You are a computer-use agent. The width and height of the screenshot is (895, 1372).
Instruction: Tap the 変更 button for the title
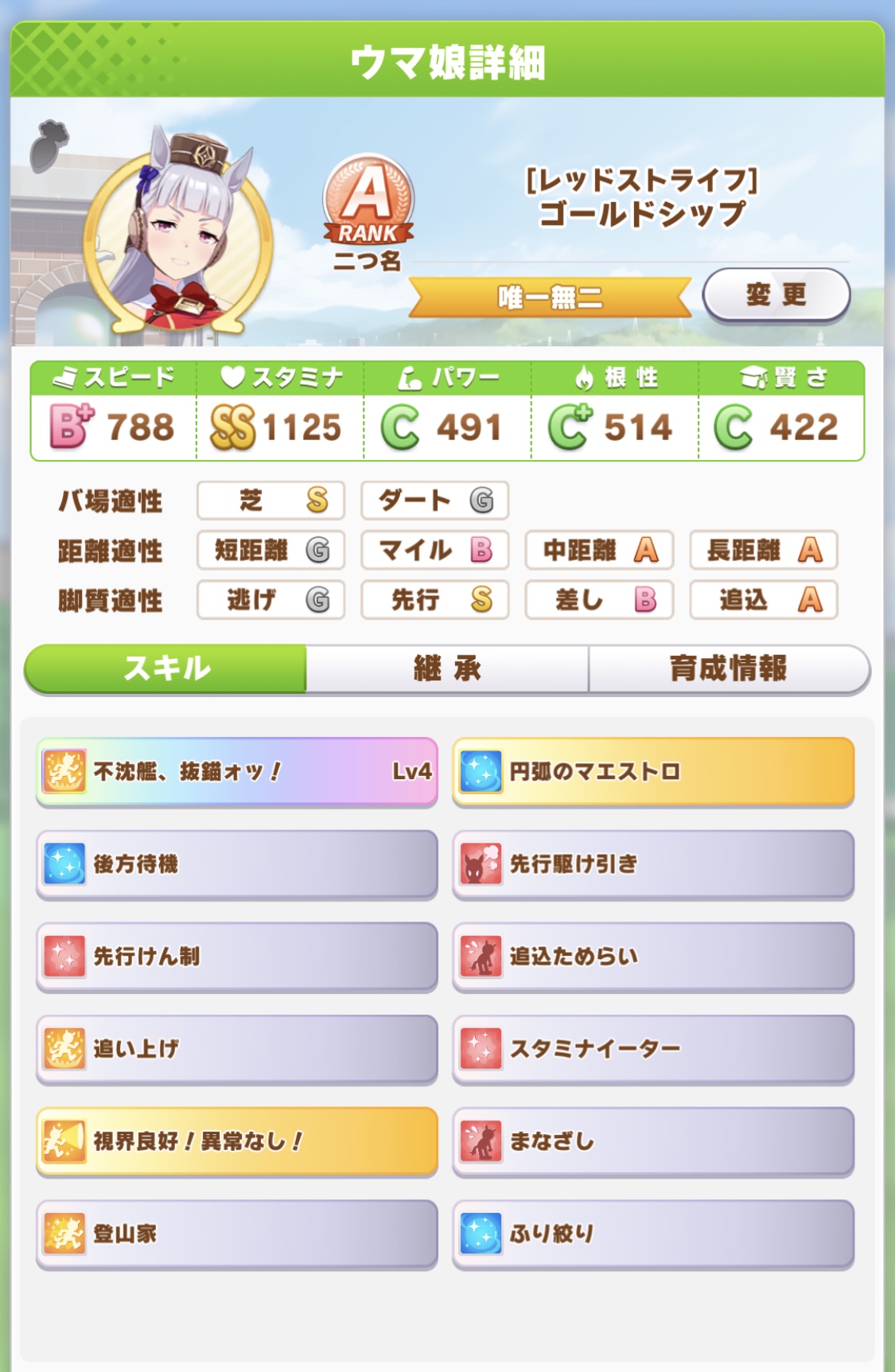776,295
